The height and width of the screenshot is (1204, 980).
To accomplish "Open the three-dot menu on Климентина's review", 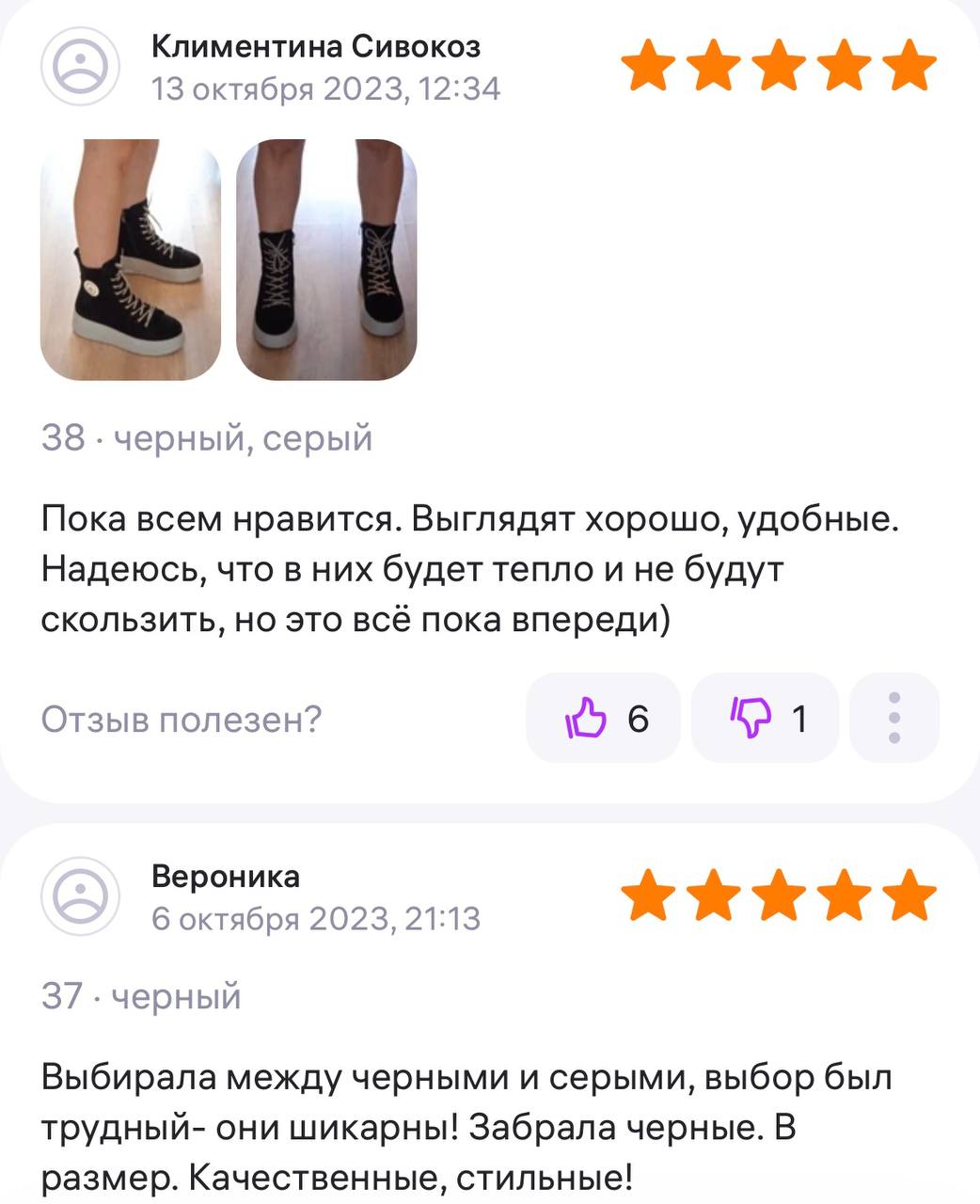I will click(893, 719).
